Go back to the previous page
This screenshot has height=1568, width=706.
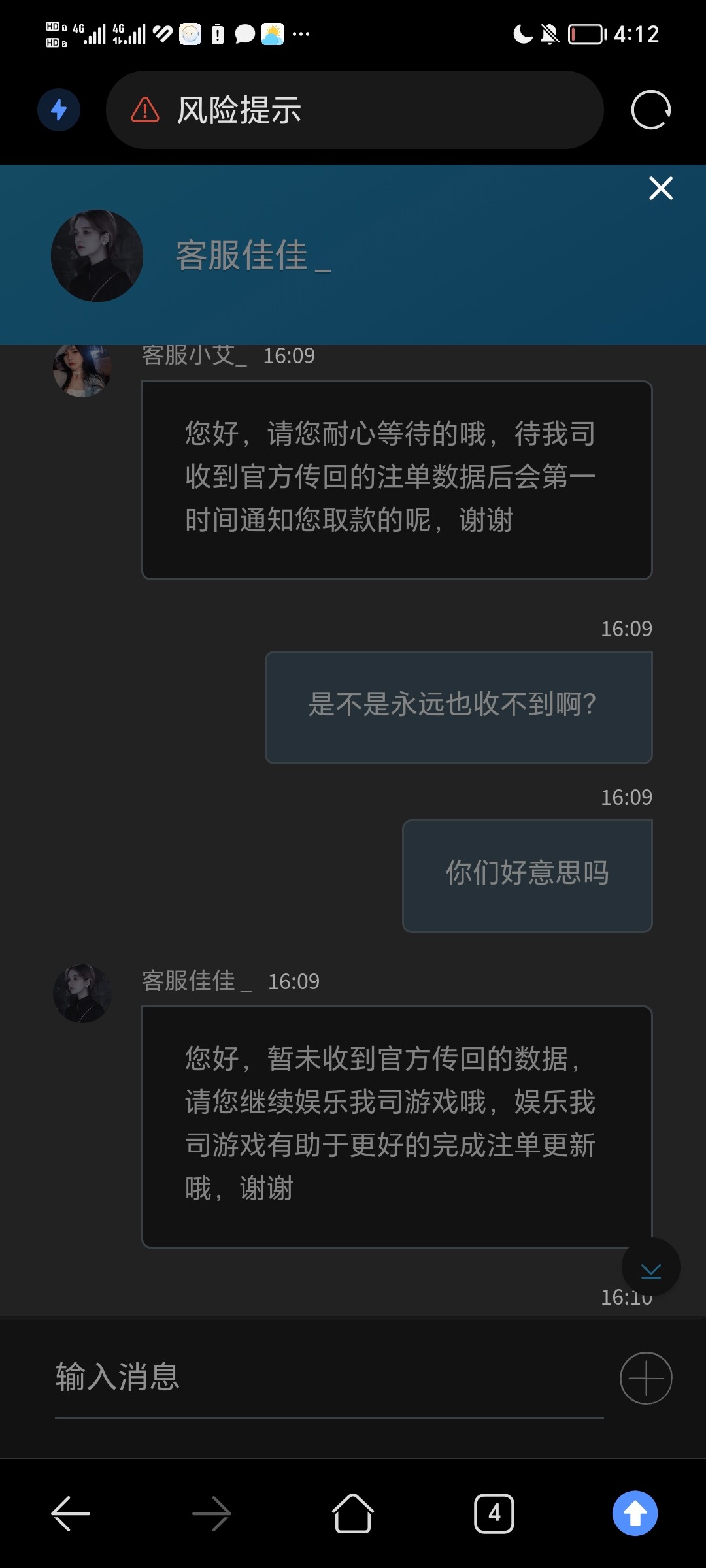tap(71, 1513)
